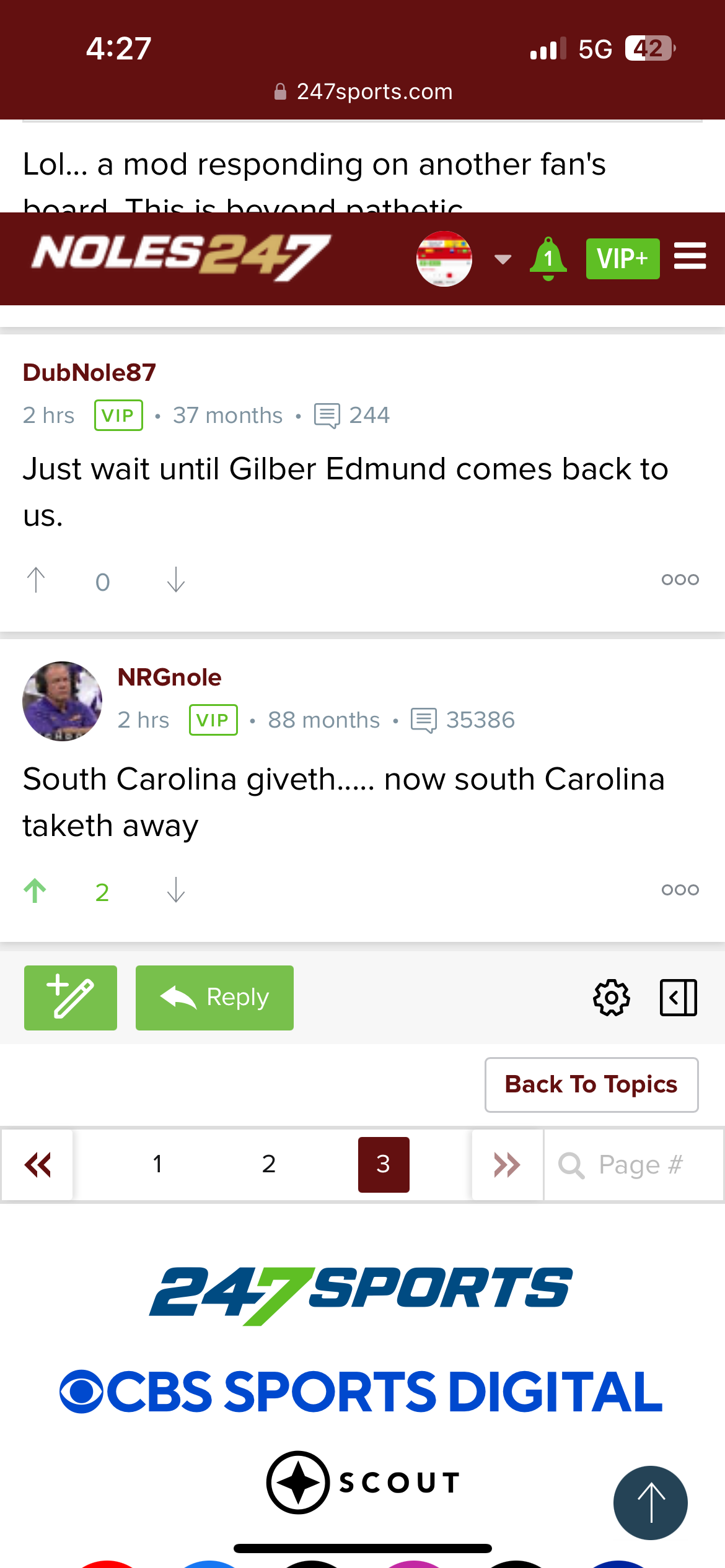Start a new post with the pencil icon
The image size is (725, 1568).
70,997
